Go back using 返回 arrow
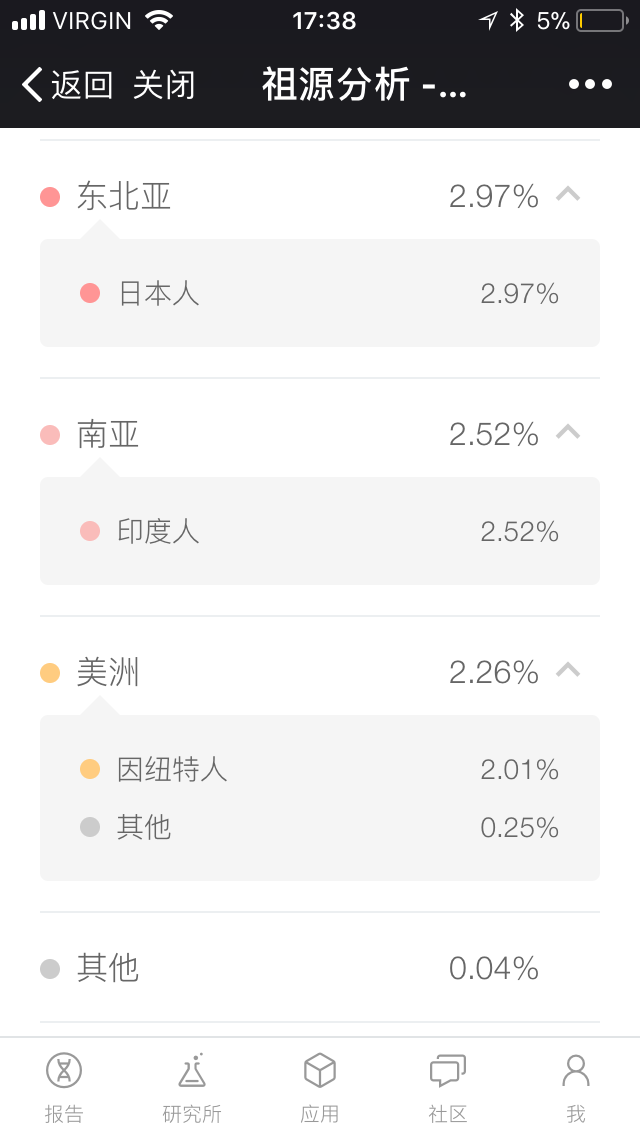The width and height of the screenshot is (640, 1136). click(x=67, y=85)
